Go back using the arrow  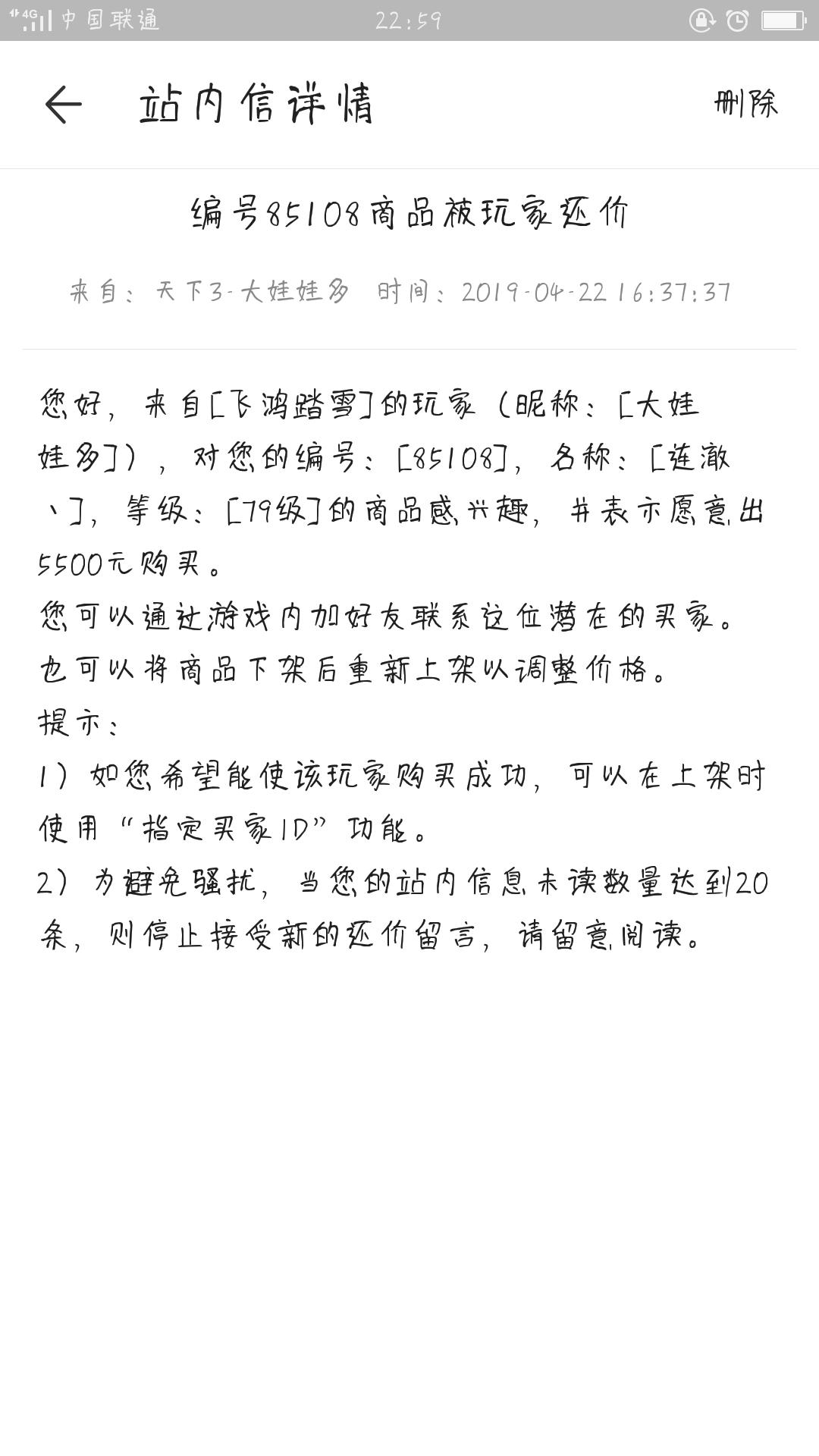coord(63,104)
